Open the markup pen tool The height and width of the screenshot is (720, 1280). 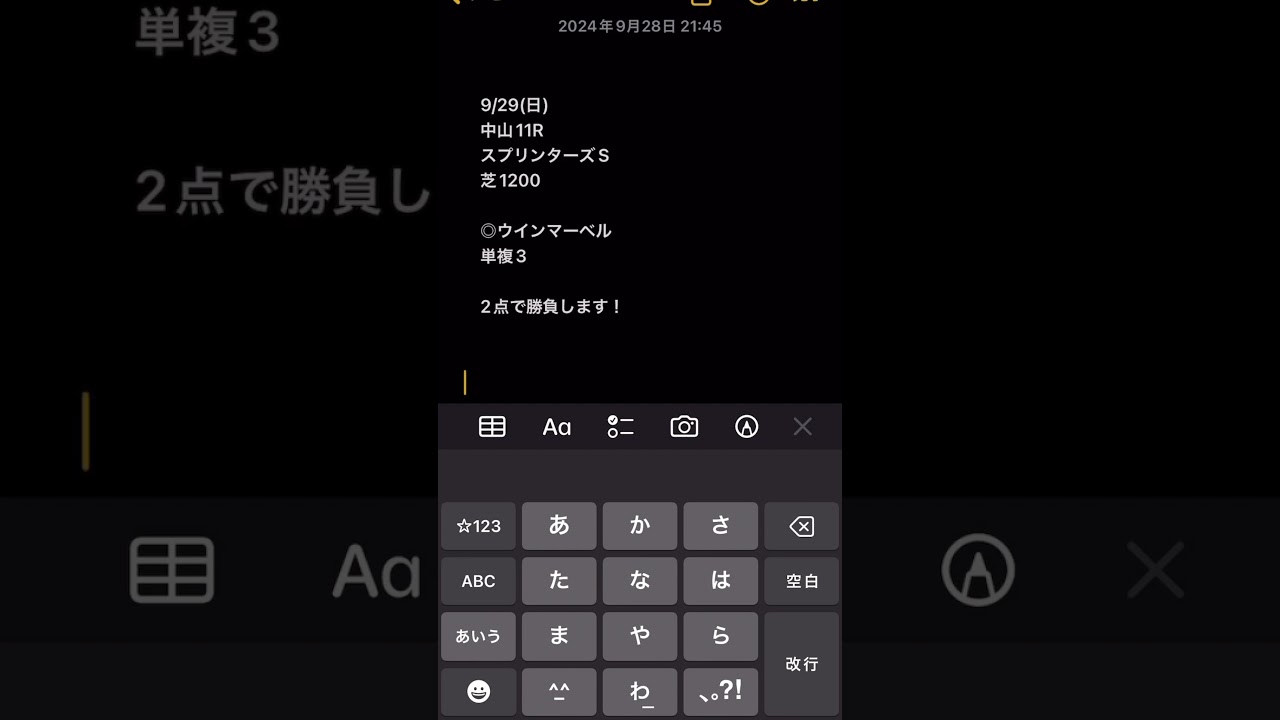click(746, 427)
